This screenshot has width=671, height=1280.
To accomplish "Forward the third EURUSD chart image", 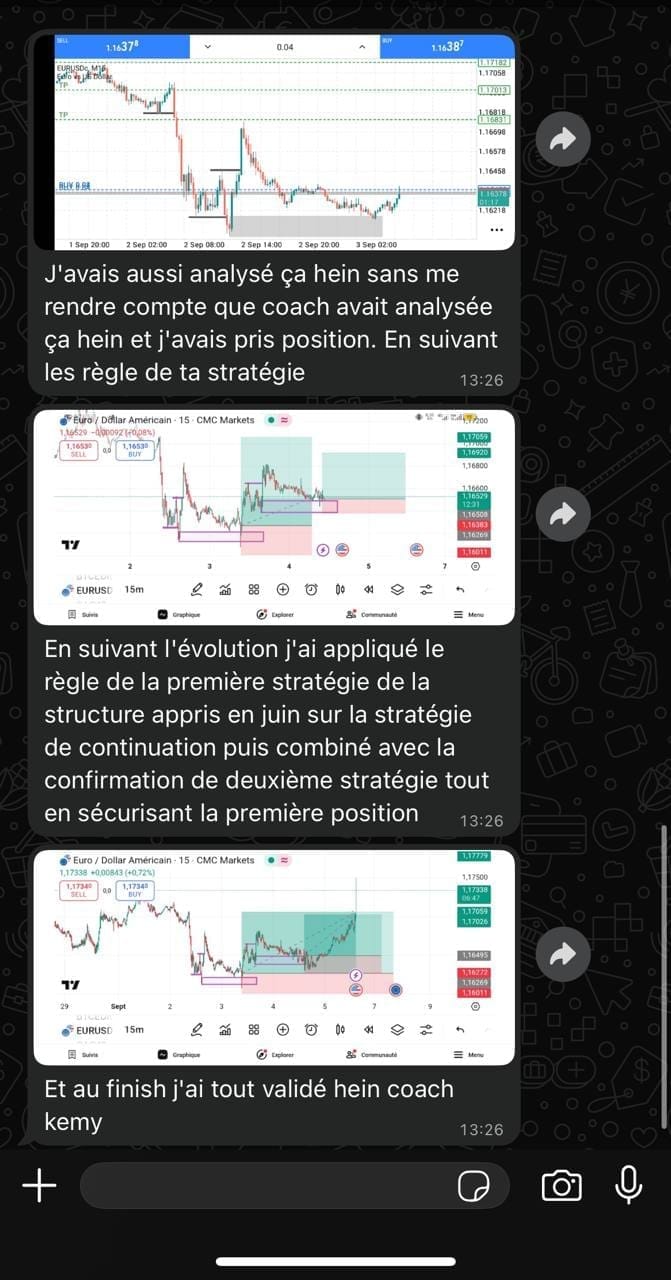I will [x=563, y=954].
